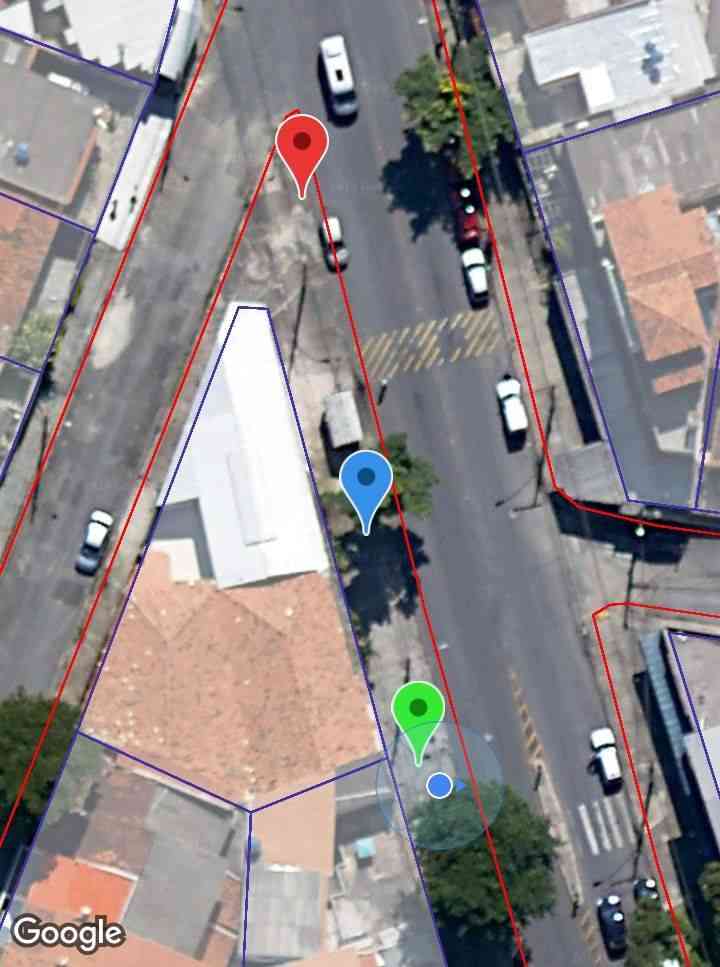Select the blue map marker
The height and width of the screenshot is (967, 720).
(366, 482)
